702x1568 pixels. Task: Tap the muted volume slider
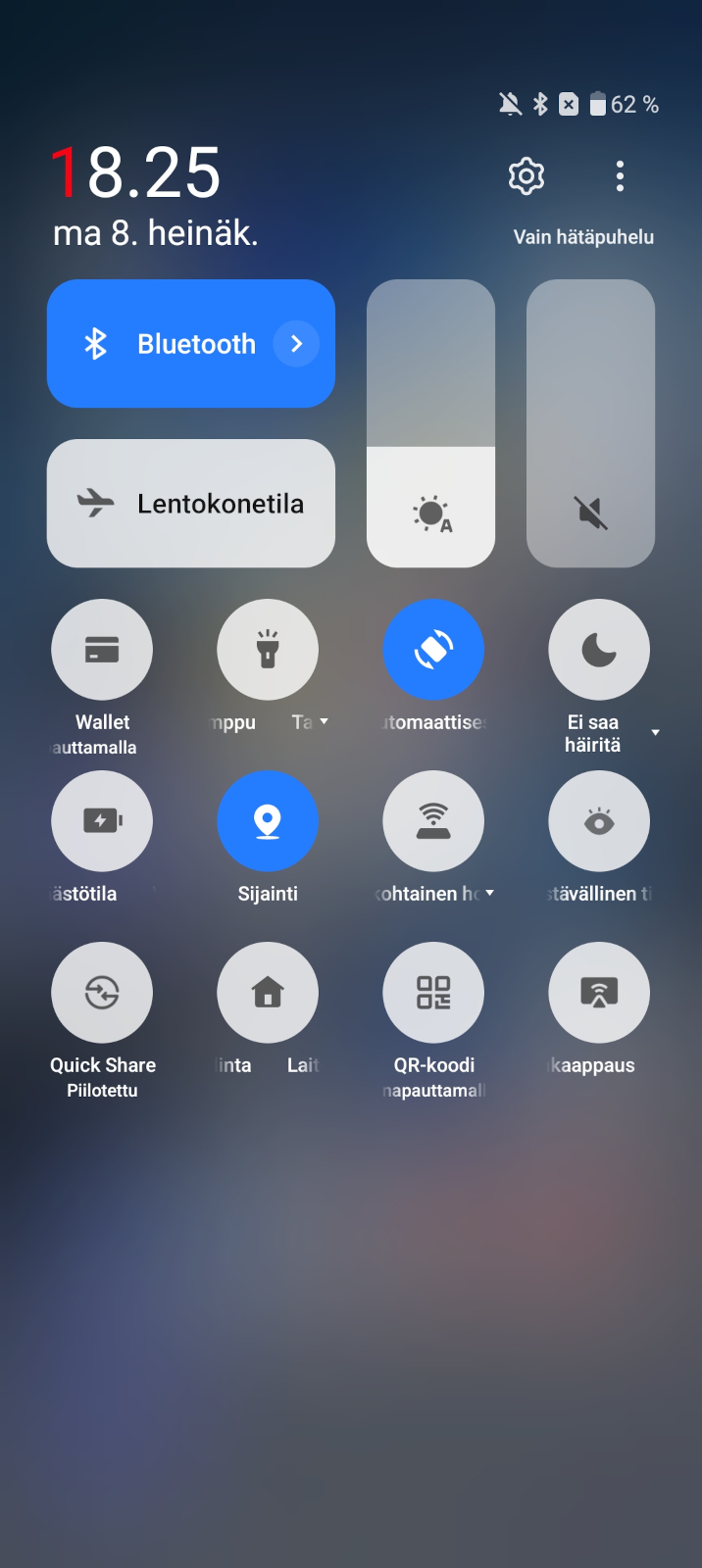coord(590,423)
